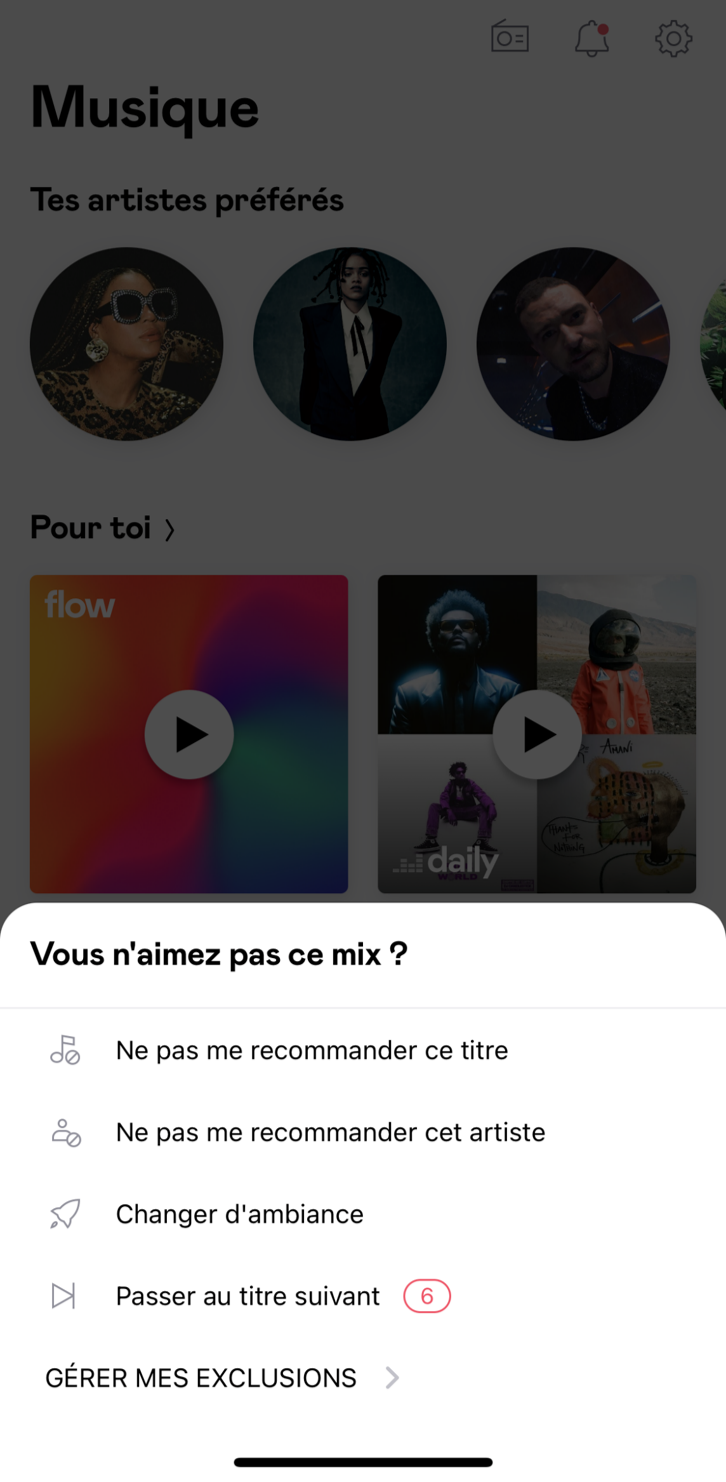This screenshot has width=726, height=1482.
Task: Select the blocked artist icon
Action: point(64,1132)
